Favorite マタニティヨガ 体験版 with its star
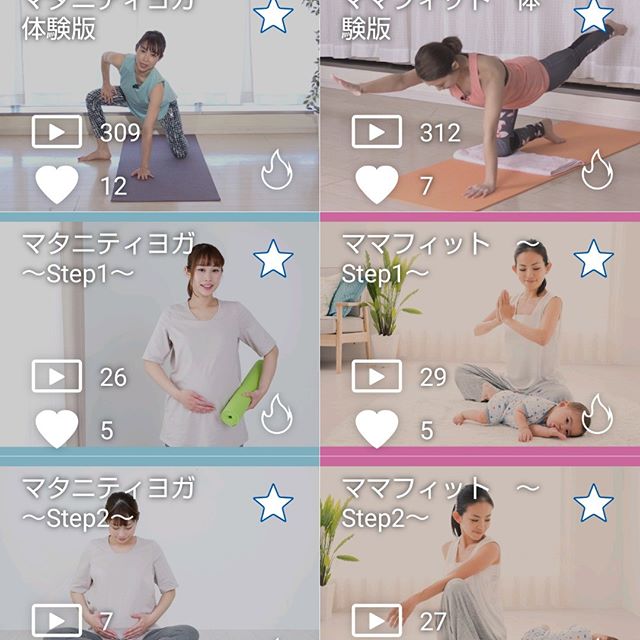This screenshot has width=640, height=640. pyautogui.click(x=272, y=15)
